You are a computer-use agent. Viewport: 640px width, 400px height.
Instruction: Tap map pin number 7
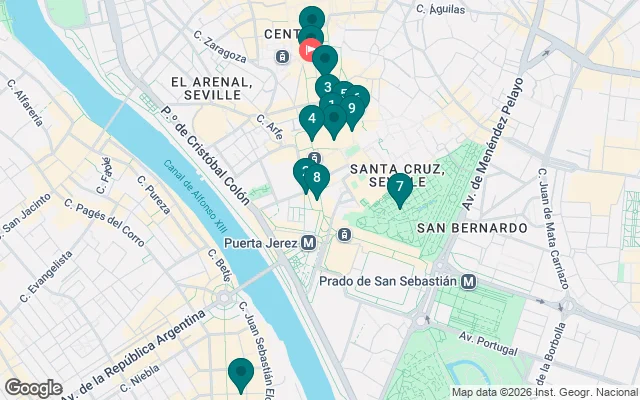coord(399,186)
